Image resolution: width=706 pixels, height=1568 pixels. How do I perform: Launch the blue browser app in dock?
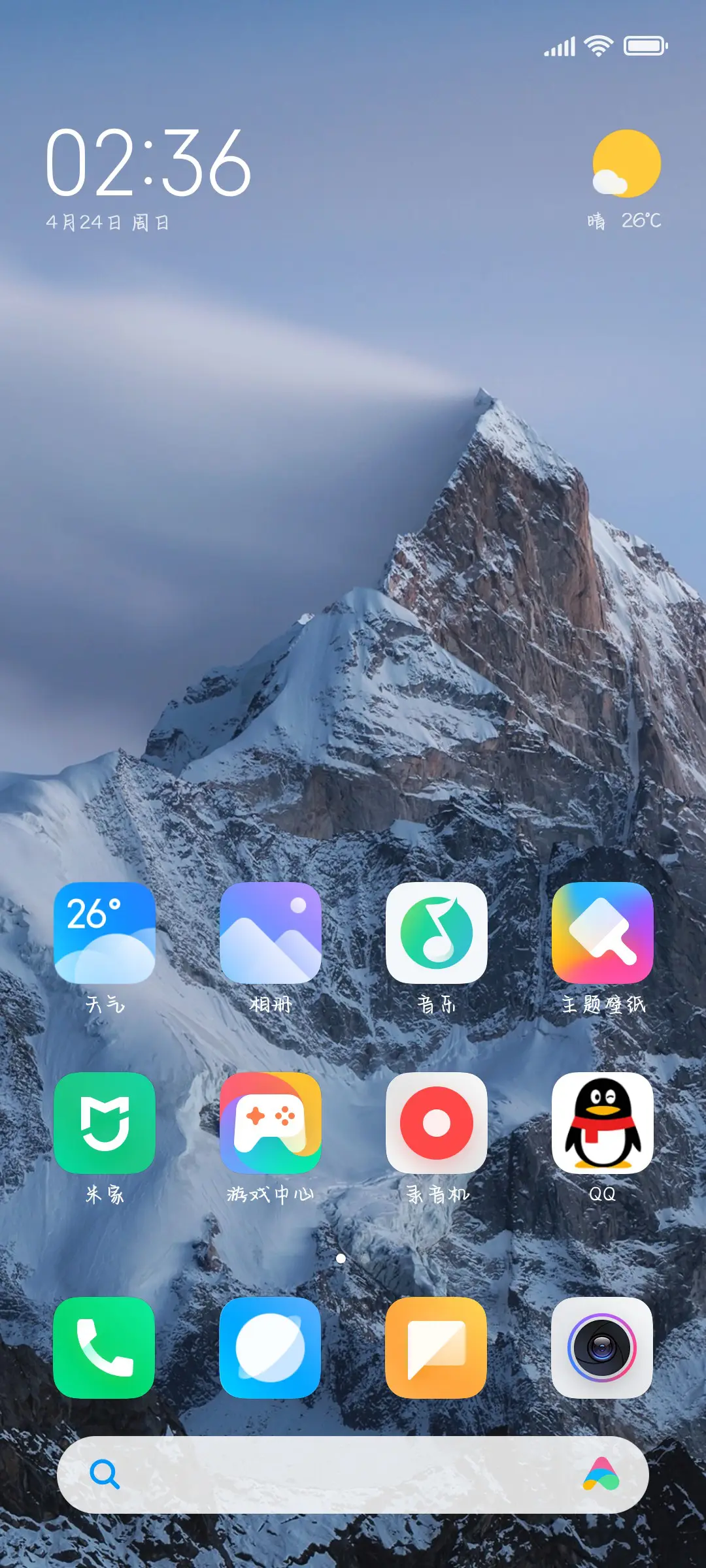click(271, 1347)
